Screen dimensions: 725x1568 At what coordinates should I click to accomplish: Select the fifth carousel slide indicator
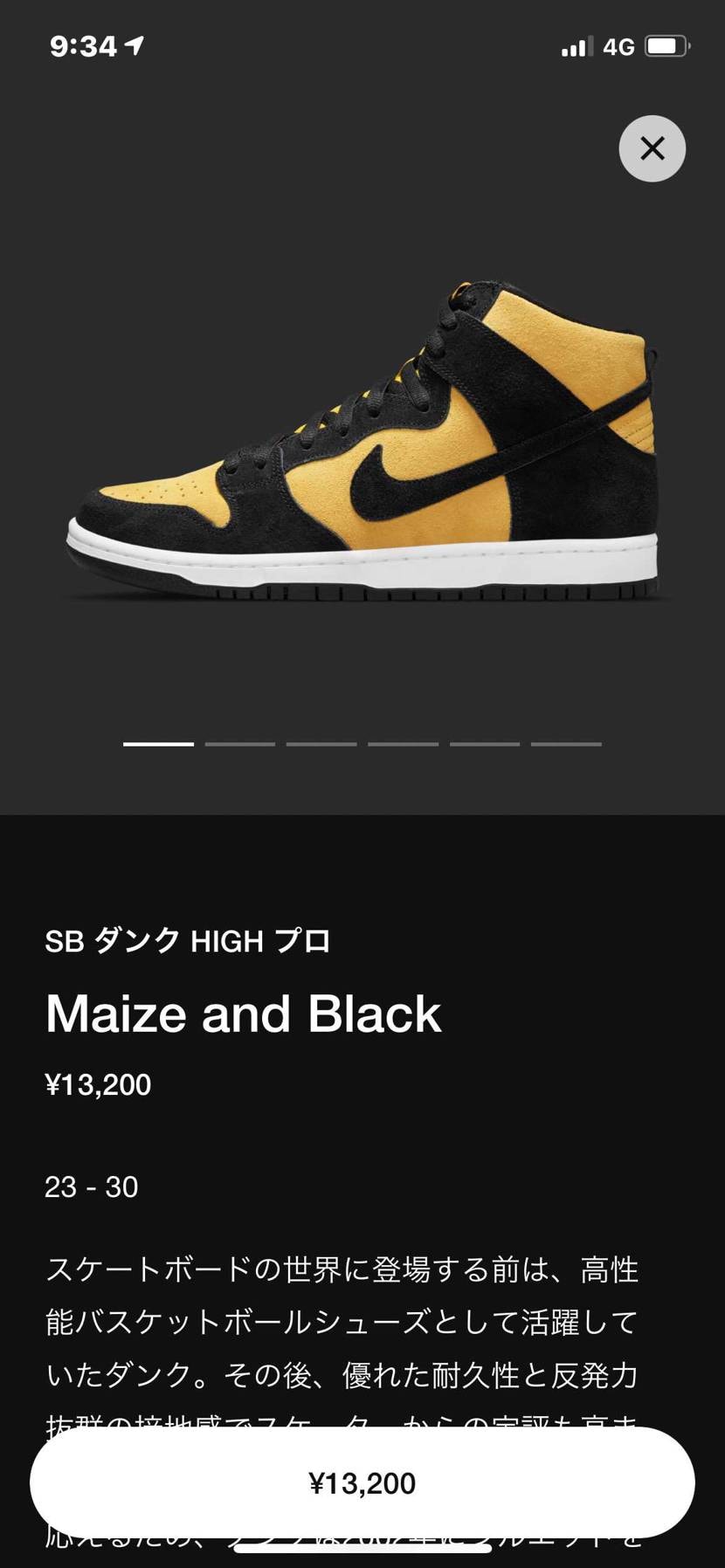click(x=483, y=744)
